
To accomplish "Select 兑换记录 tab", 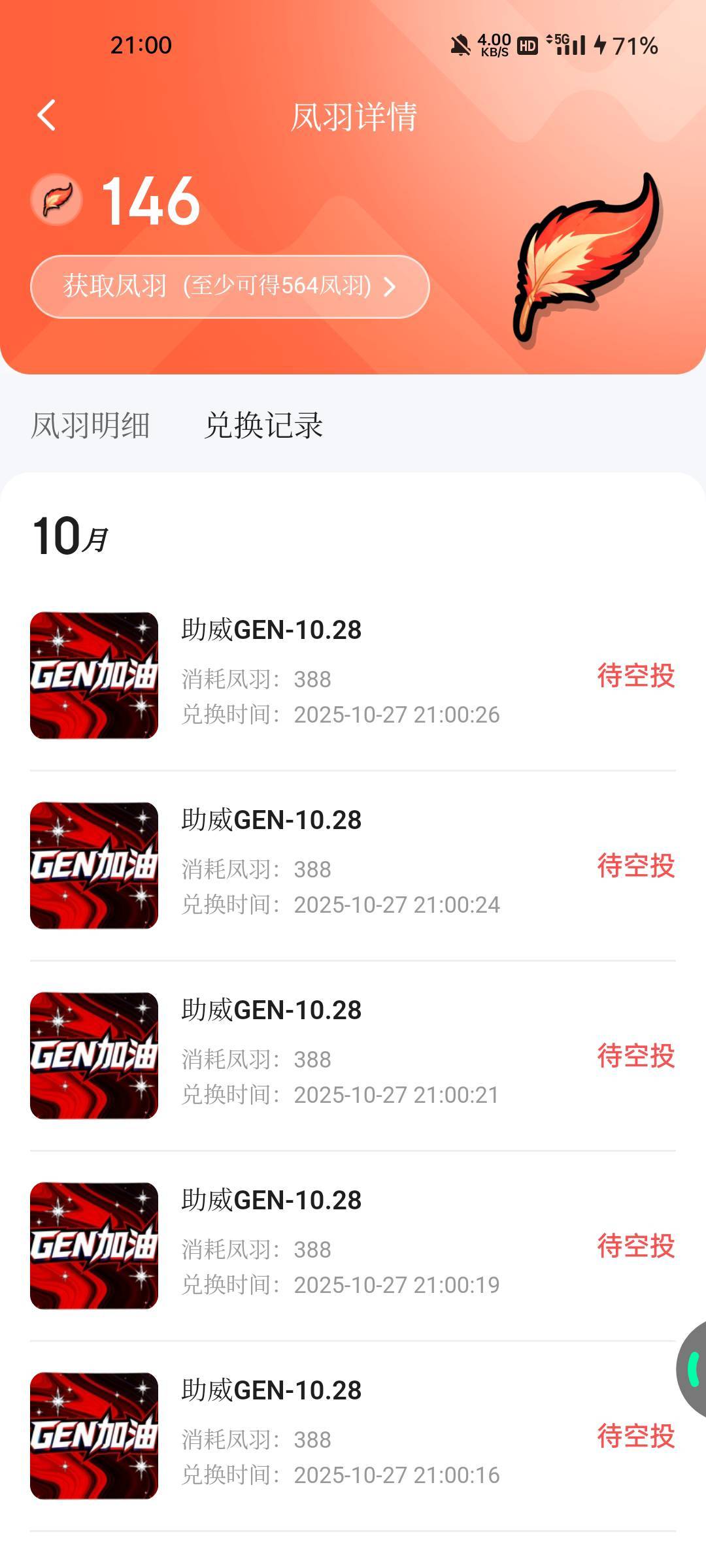I will (263, 425).
